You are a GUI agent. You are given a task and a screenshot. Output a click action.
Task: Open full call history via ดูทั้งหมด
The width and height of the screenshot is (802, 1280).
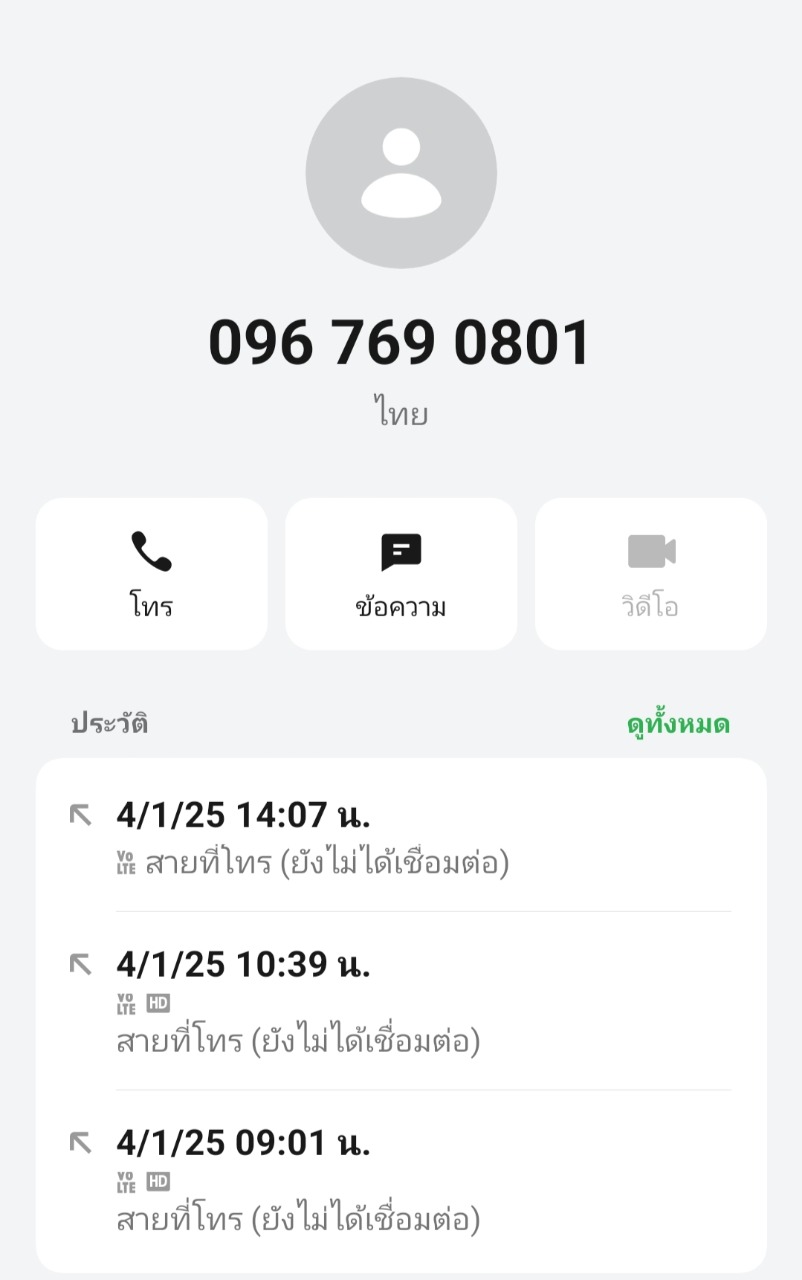tap(678, 724)
